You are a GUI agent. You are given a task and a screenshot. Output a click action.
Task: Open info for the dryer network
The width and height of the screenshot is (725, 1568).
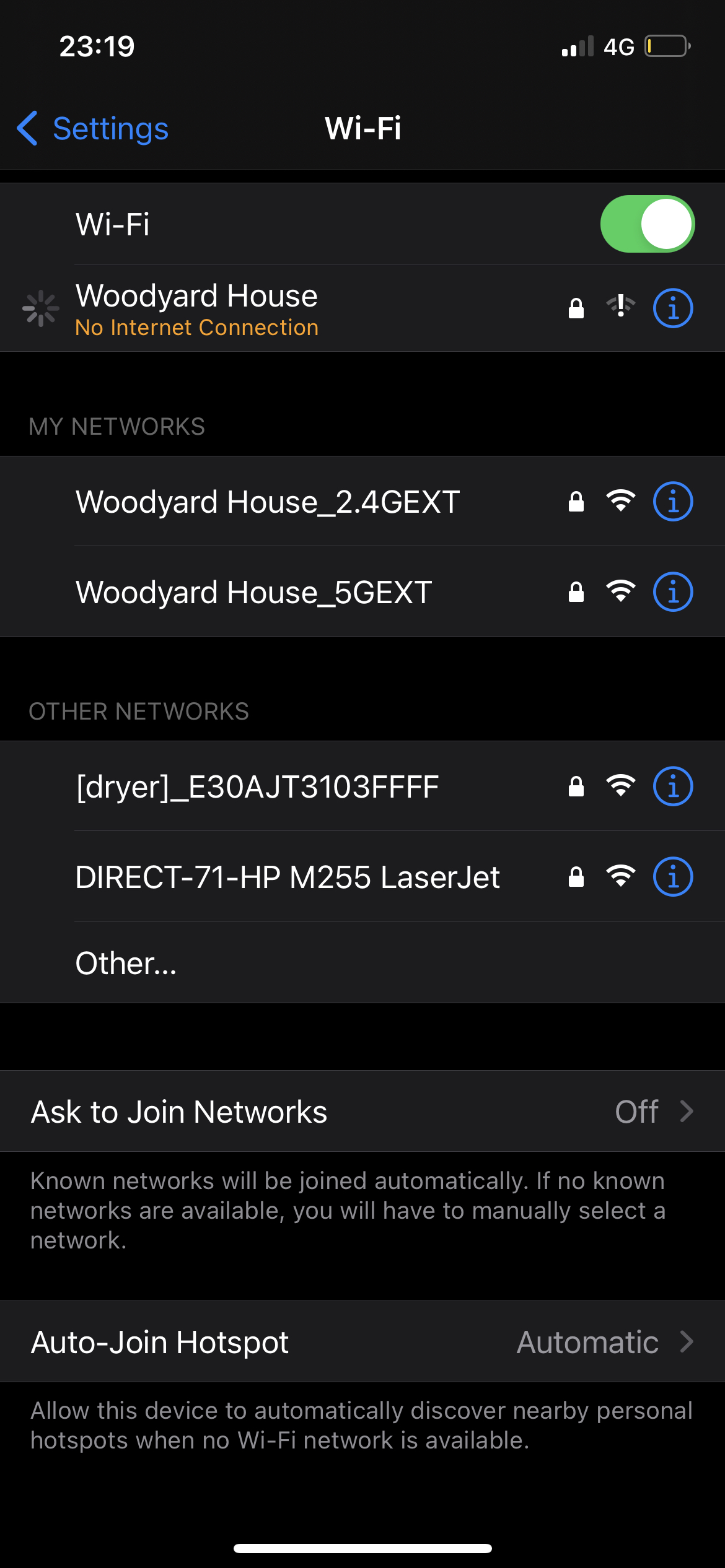(672, 786)
